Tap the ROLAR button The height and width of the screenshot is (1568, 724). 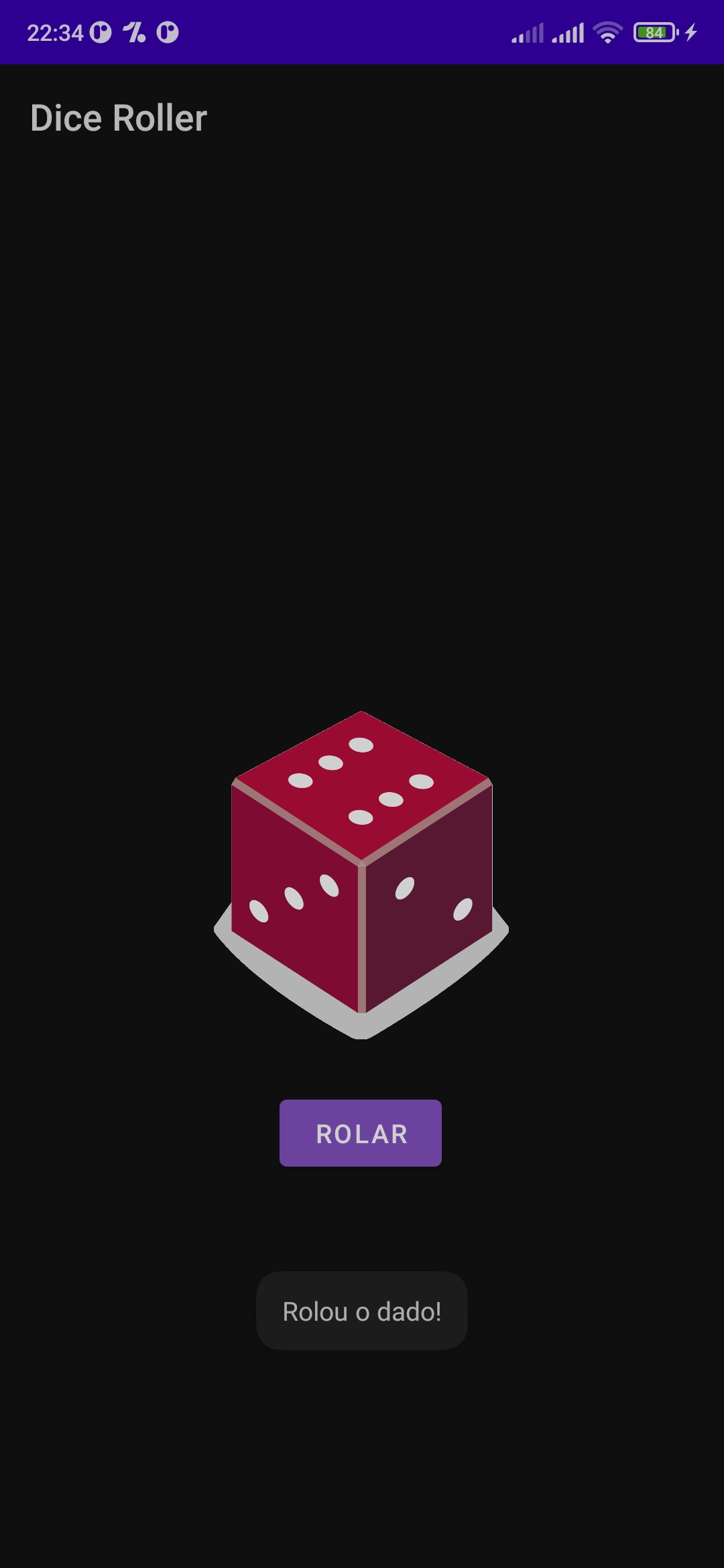(360, 1132)
